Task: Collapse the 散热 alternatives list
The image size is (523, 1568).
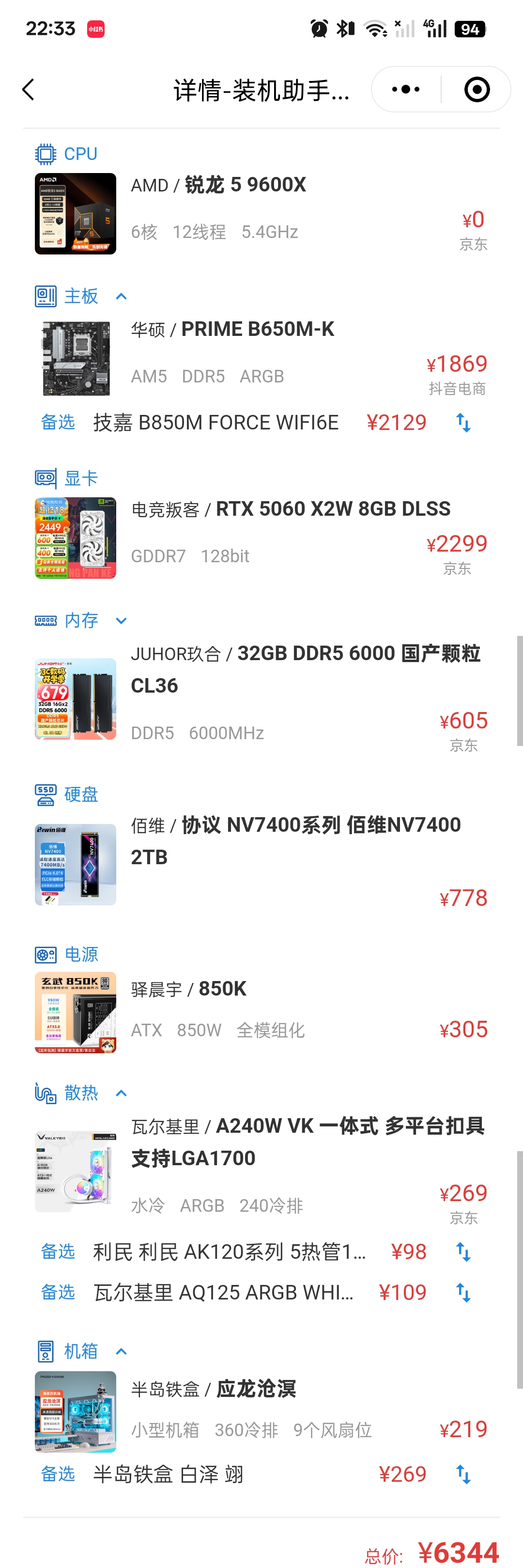Action: coord(121,1093)
